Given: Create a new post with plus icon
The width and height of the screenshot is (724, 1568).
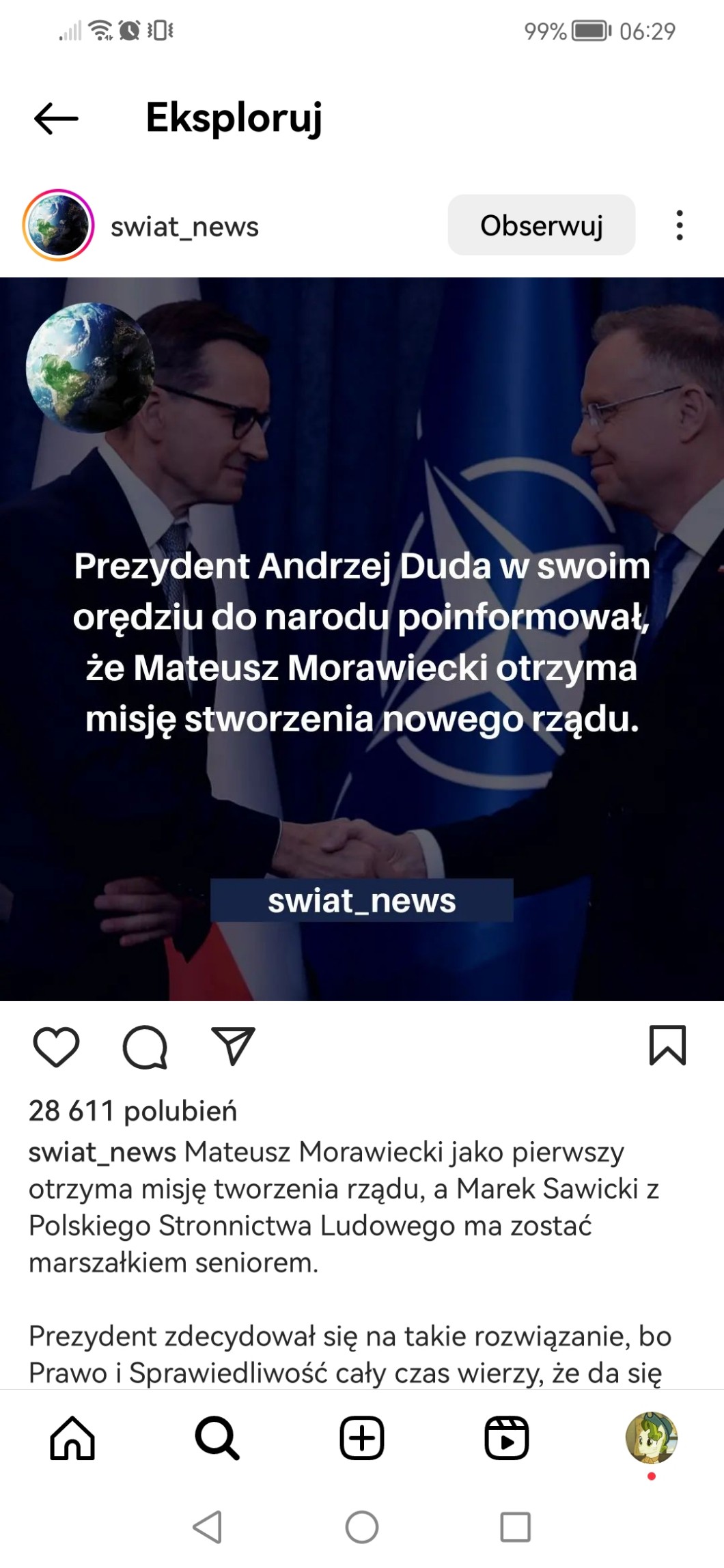Looking at the screenshot, I should pos(362,1438).
